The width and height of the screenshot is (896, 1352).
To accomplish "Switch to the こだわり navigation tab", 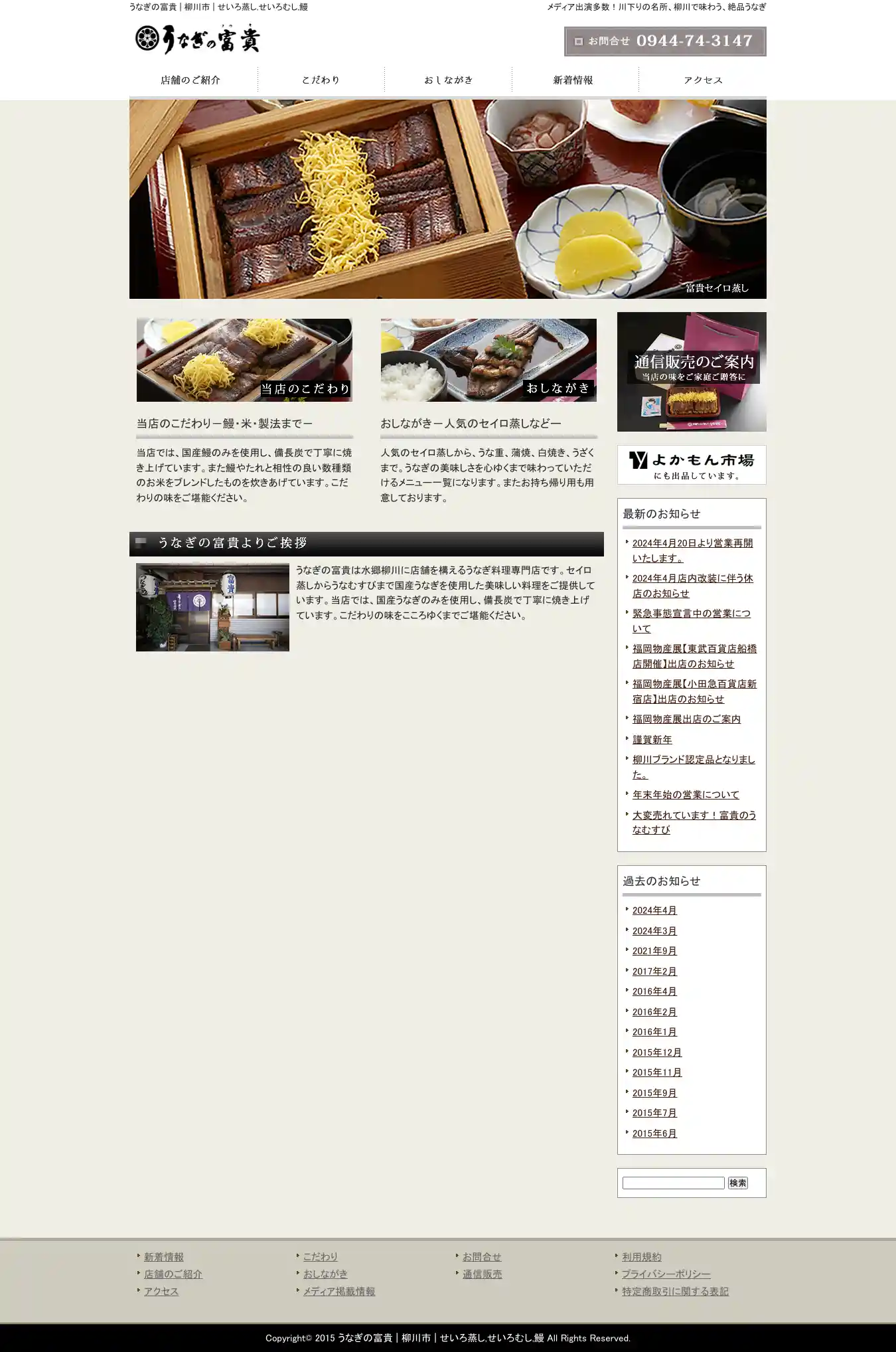I will pyautogui.click(x=321, y=80).
